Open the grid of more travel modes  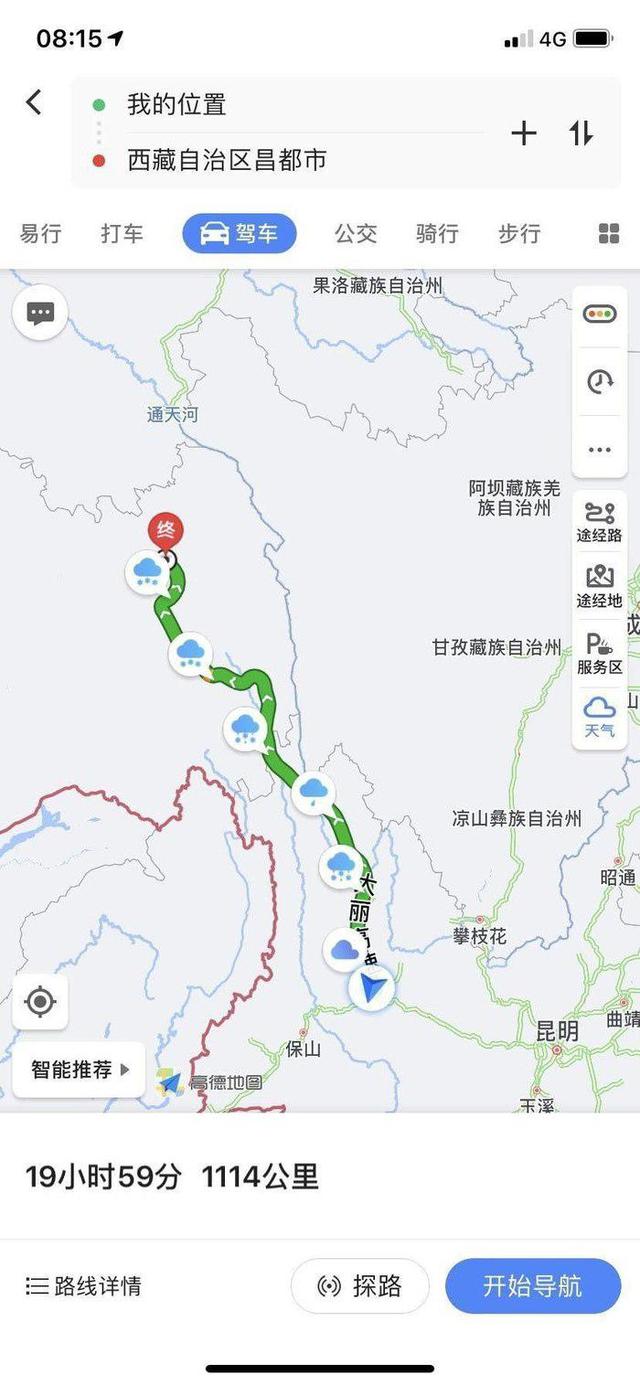click(608, 234)
